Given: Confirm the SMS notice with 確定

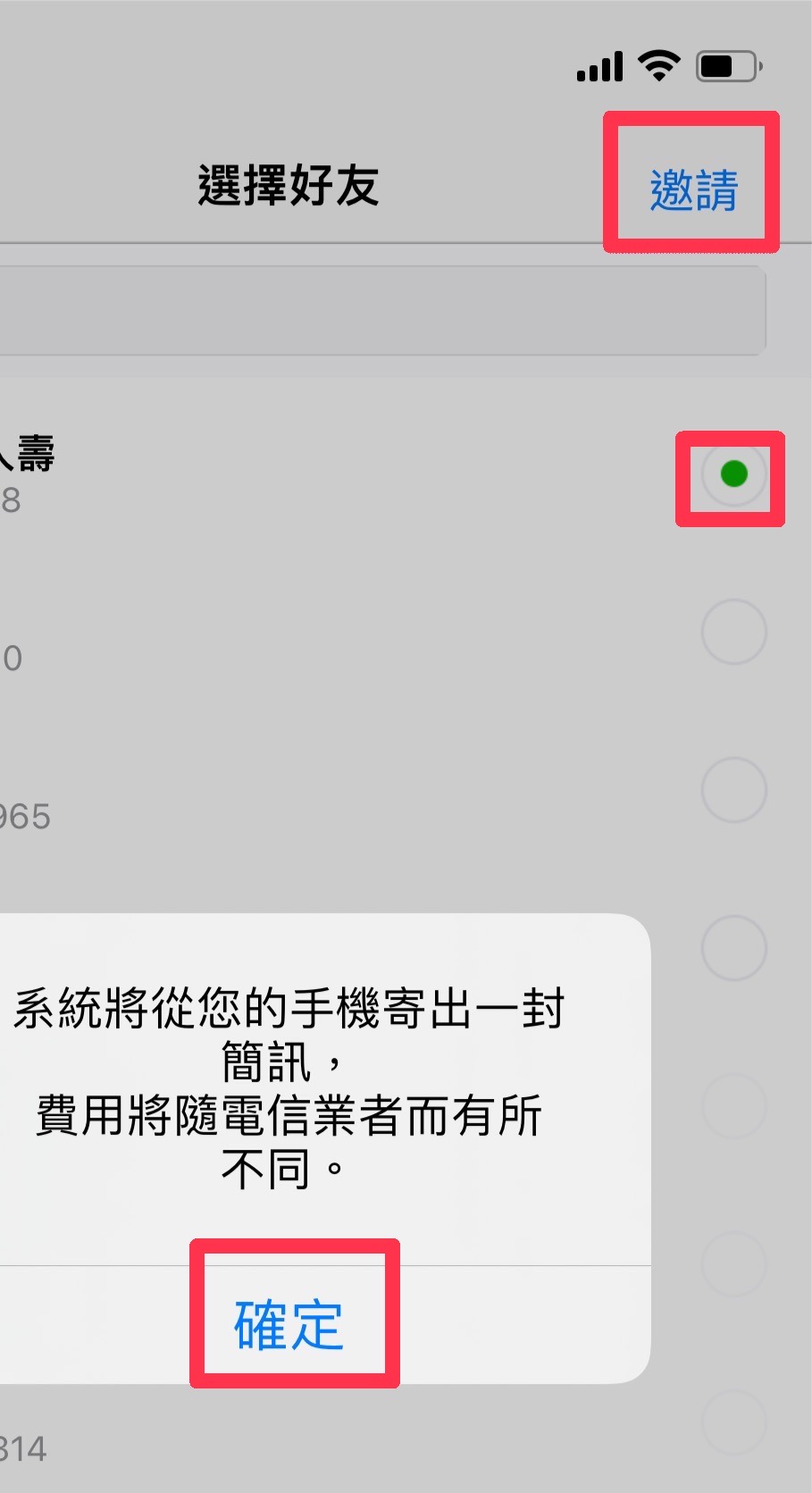Looking at the screenshot, I should point(289,1324).
